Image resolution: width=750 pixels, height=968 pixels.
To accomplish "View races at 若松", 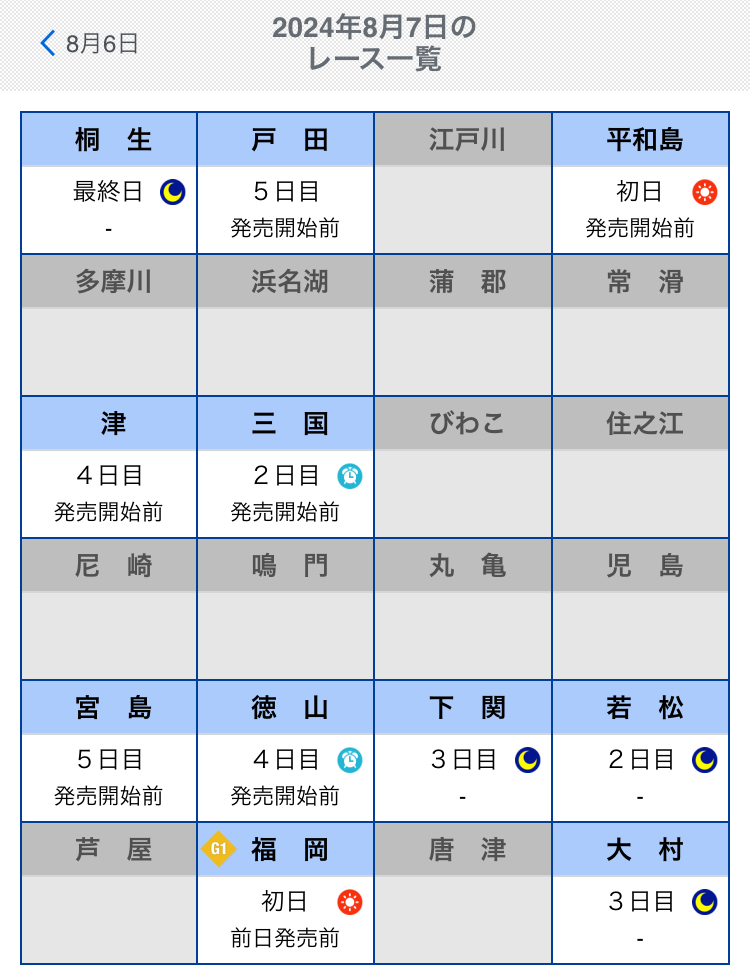I will click(640, 752).
